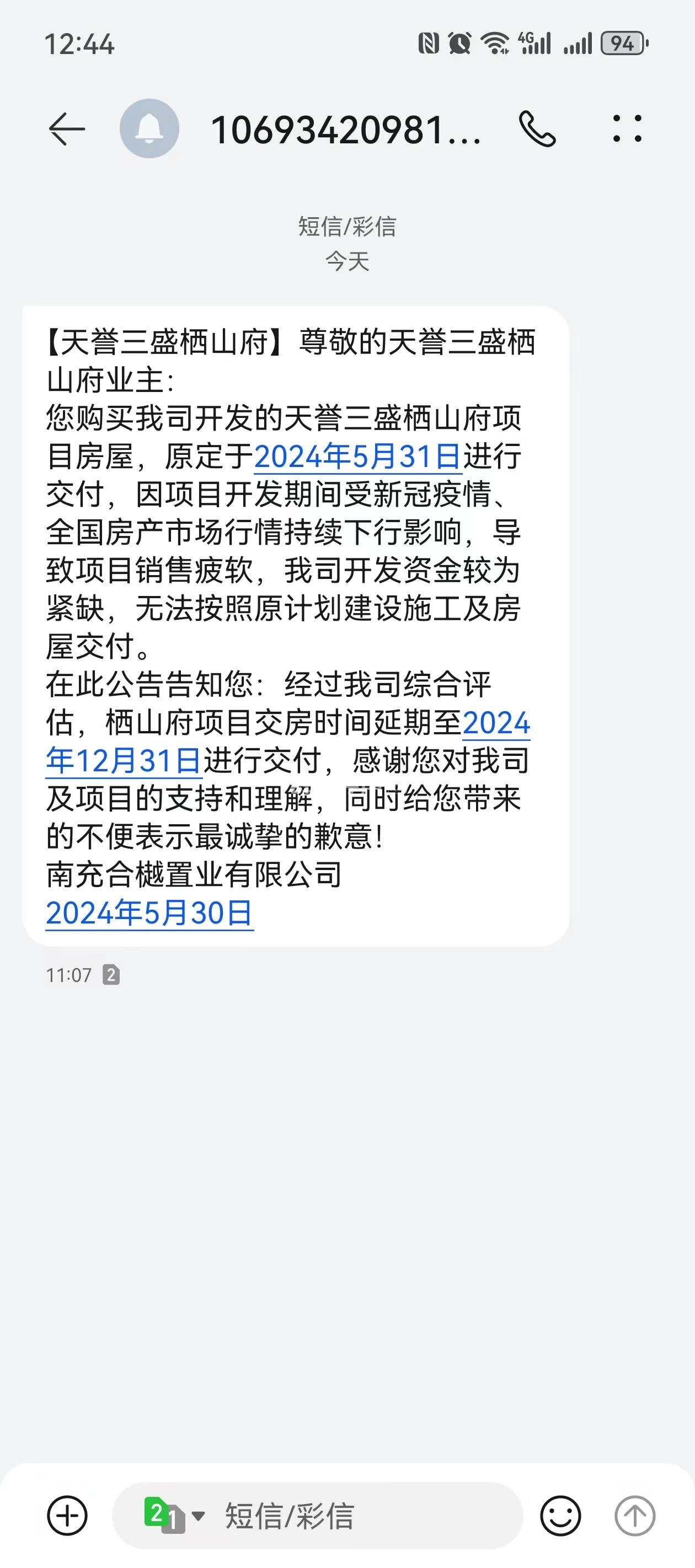695x1568 pixels.
Task: Open the four-dot more options menu
Action: pyautogui.click(x=627, y=129)
